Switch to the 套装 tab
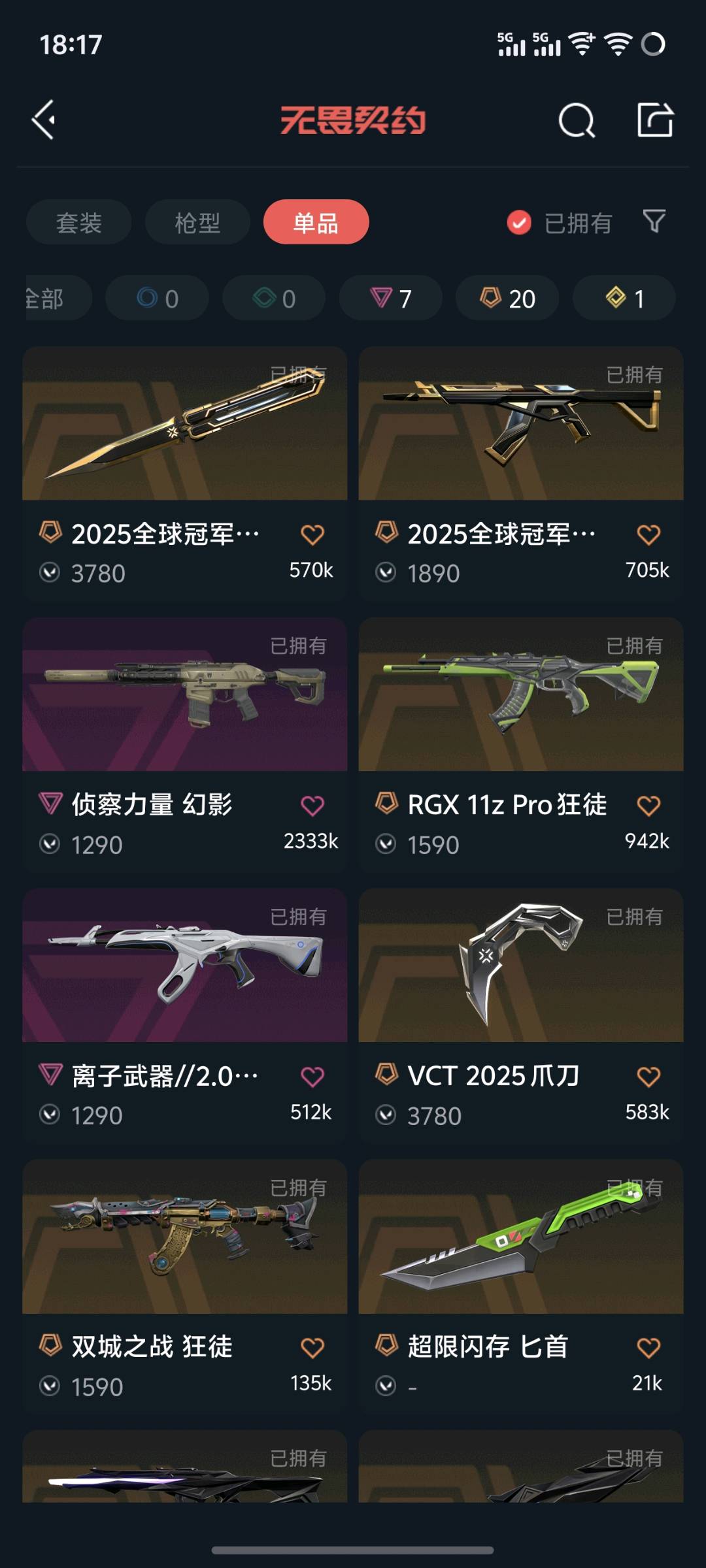This screenshot has width=706, height=1568. tap(78, 223)
